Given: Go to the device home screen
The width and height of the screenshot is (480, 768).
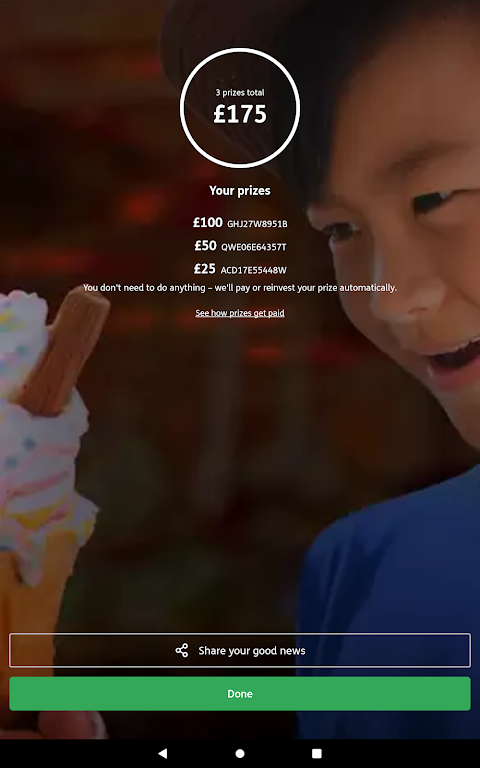Looking at the screenshot, I should tap(240, 753).
